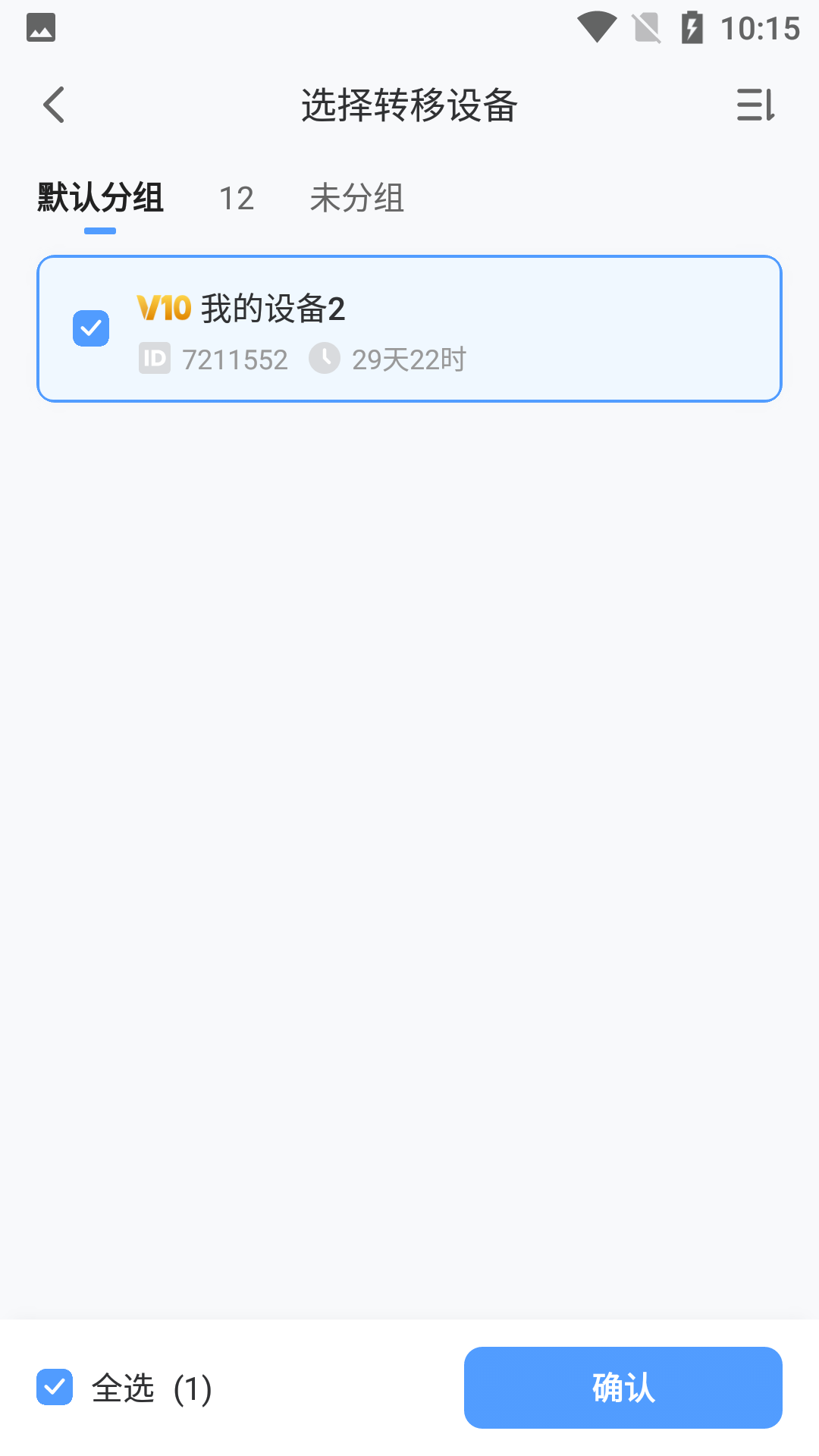This screenshot has height=1456, width=819.
Task: Toggle the 全选 checkbox
Action: click(x=55, y=1387)
